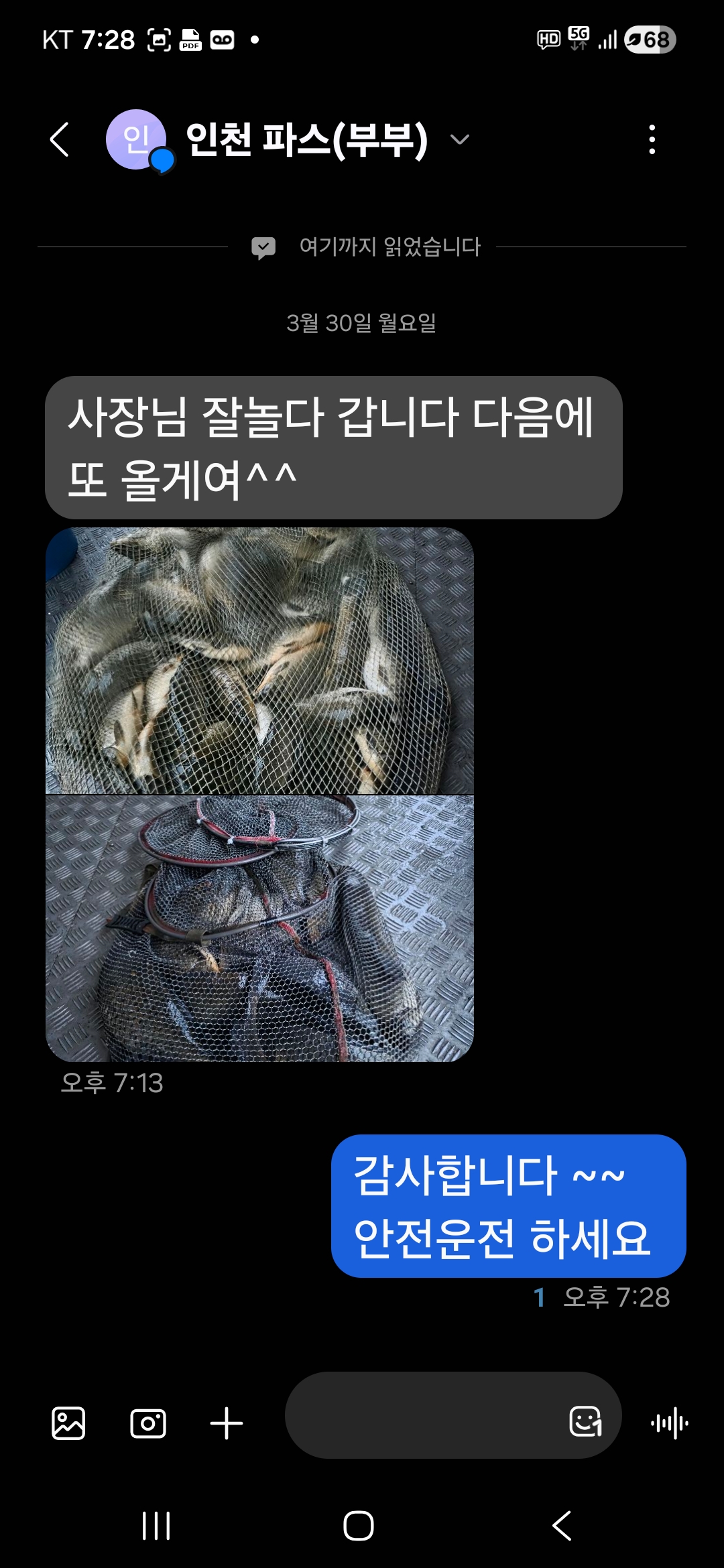This screenshot has width=724, height=1568.
Task: Expand the 인천 파스(부부) conversation dropdown
Action: [x=460, y=139]
